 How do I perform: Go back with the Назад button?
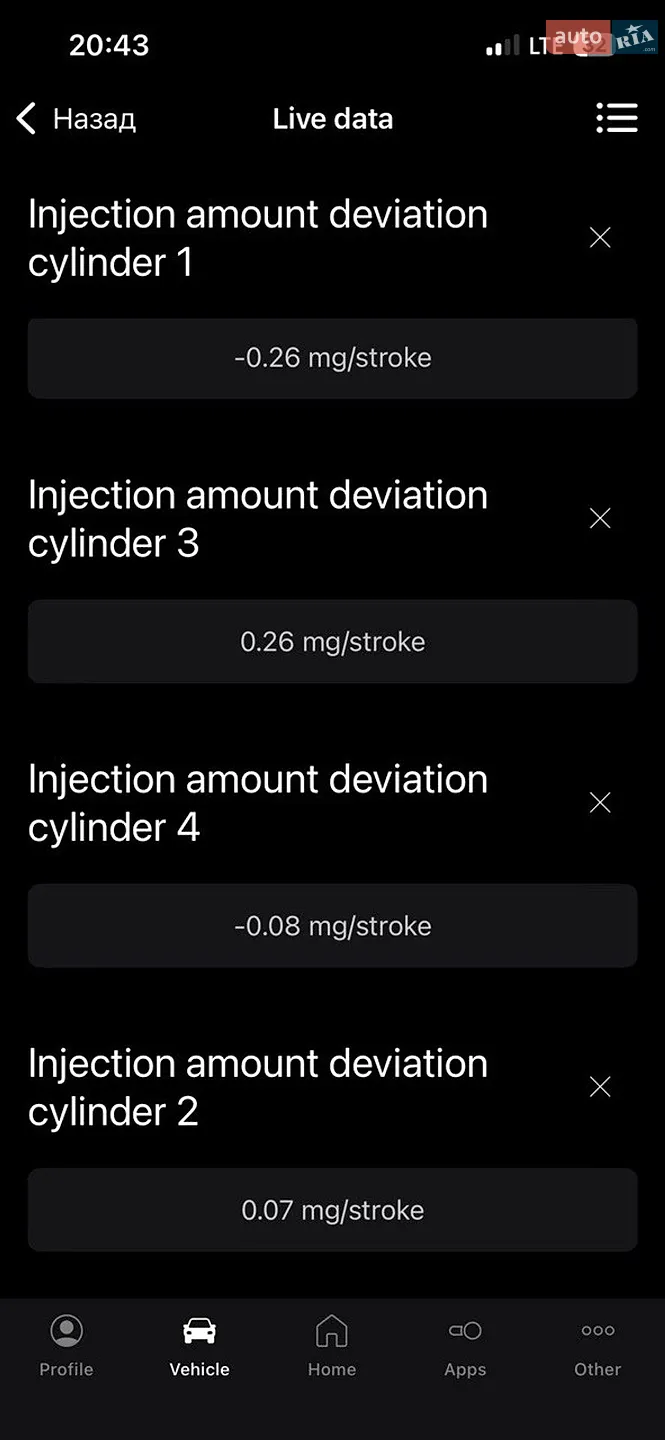[76, 119]
